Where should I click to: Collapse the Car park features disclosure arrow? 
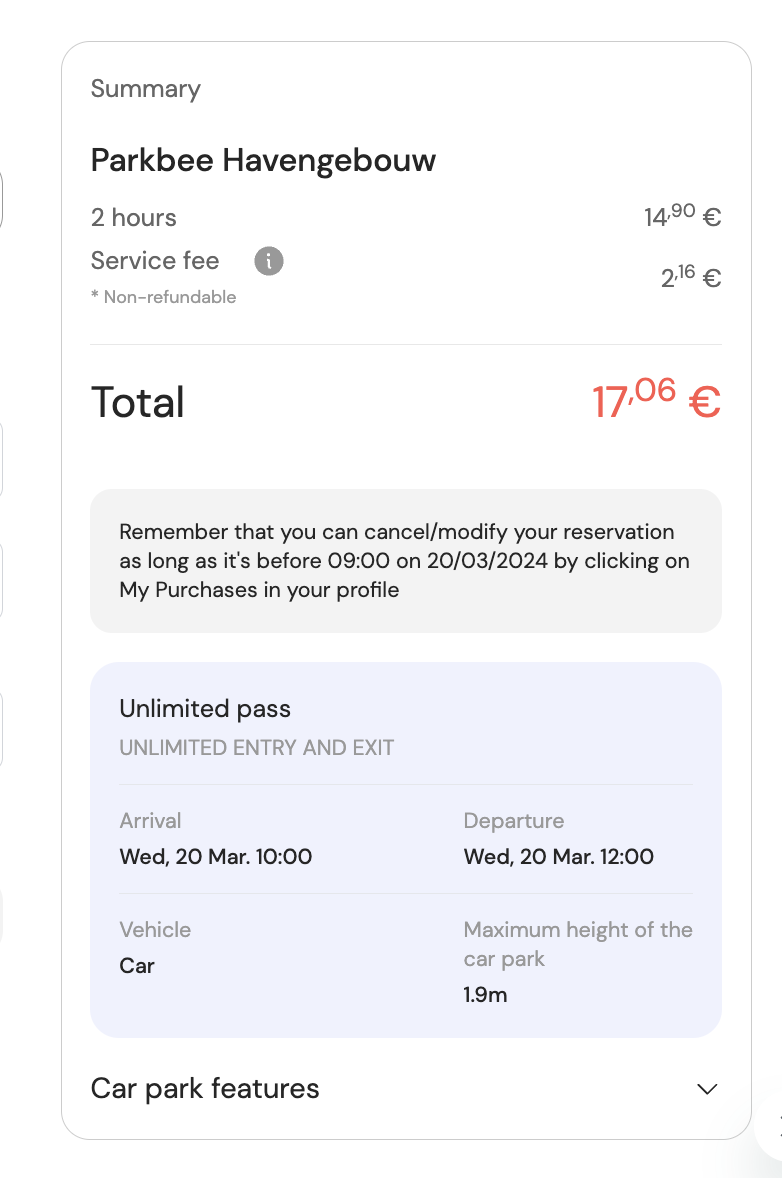click(x=706, y=1089)
